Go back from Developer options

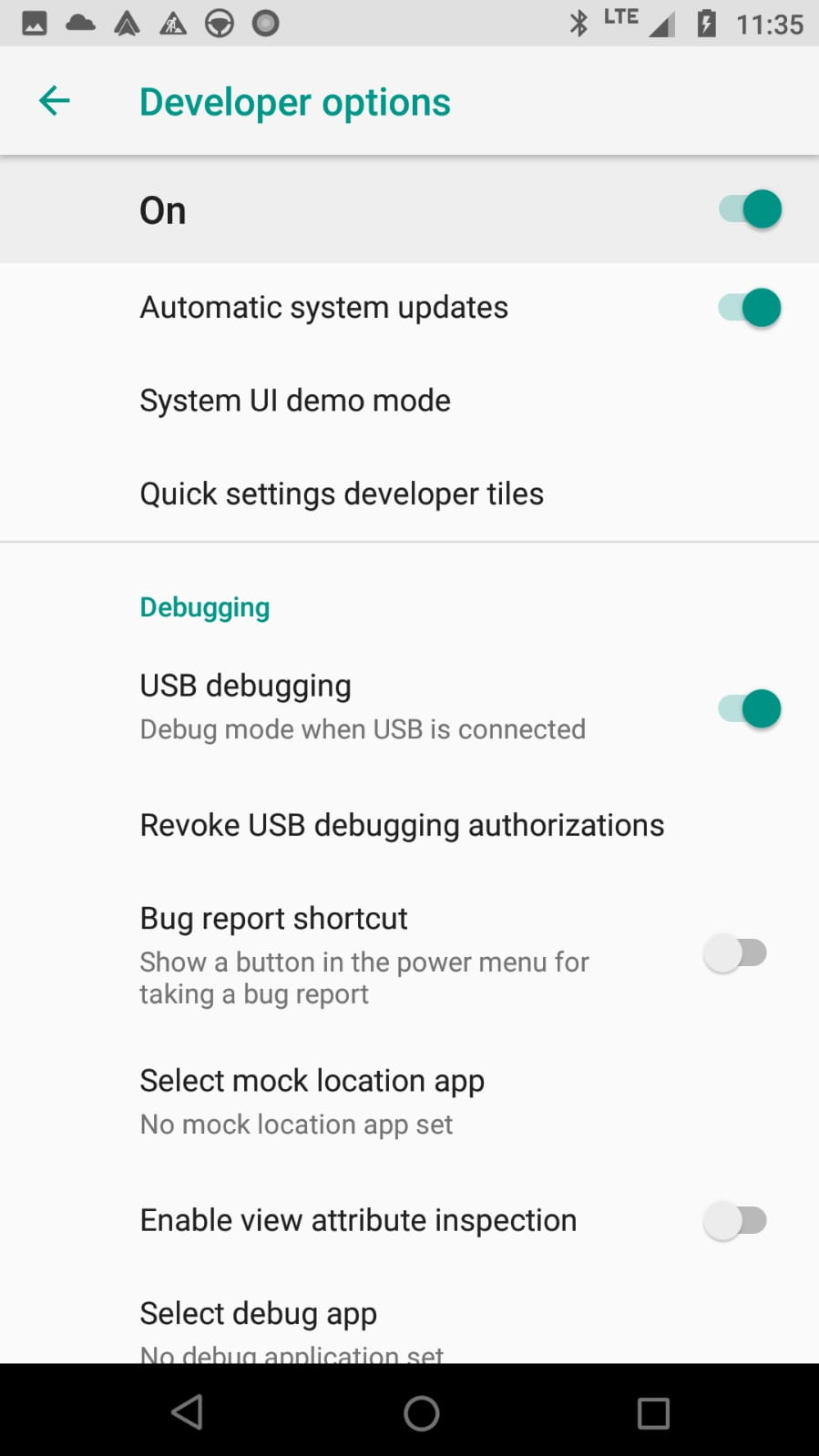point(55,101)
